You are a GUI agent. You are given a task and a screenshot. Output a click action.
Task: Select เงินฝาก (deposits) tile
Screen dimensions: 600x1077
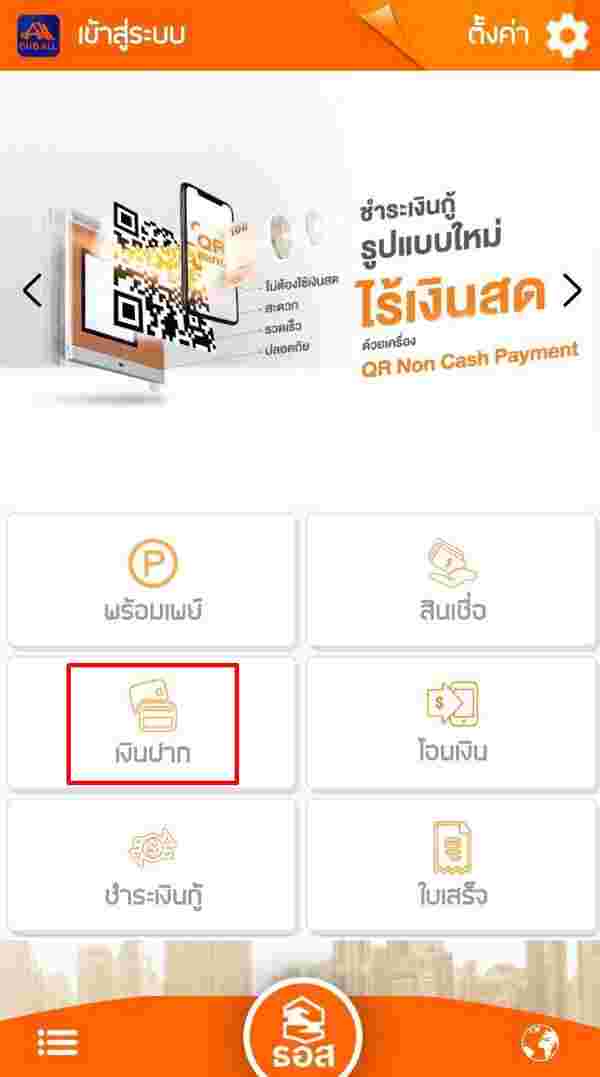point(152,723)
